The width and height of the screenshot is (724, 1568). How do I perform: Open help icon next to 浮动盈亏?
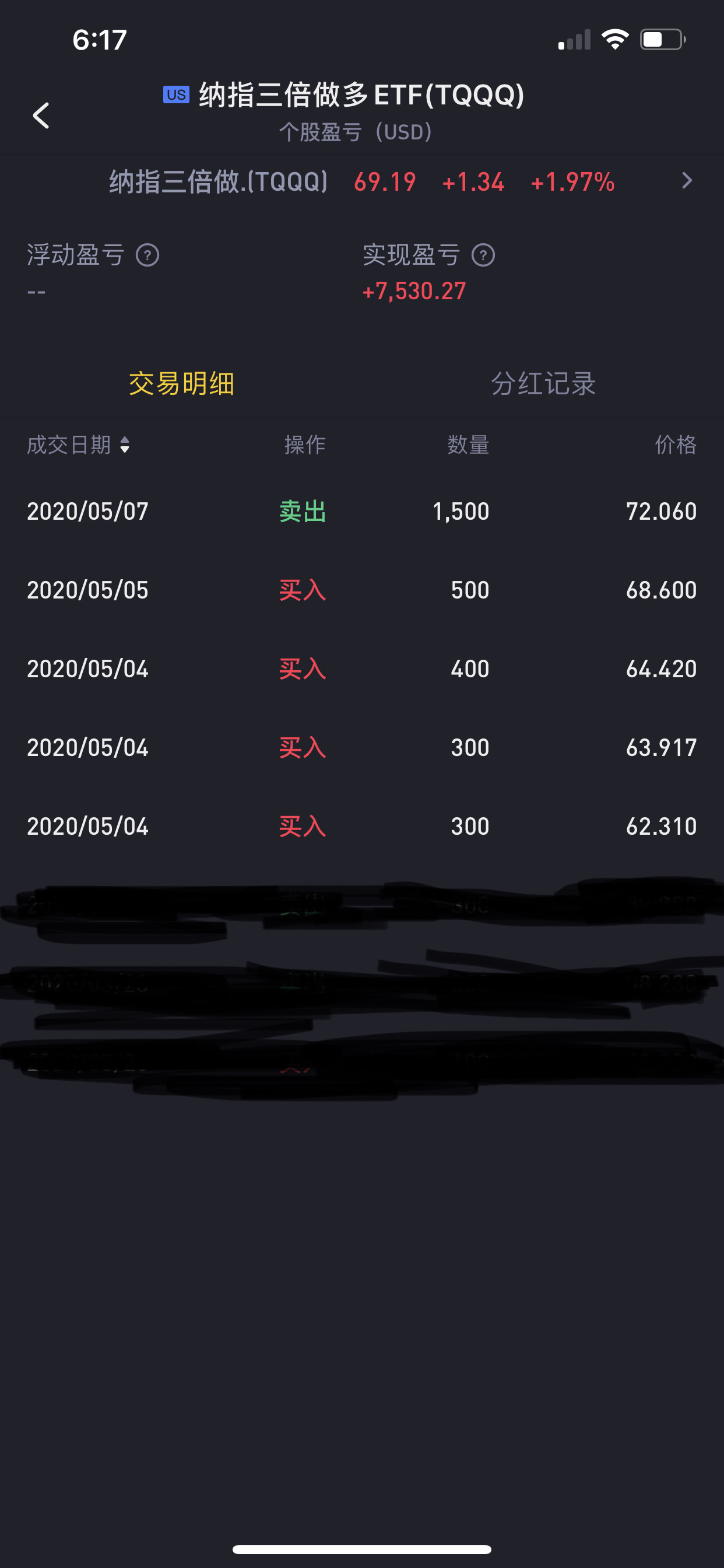coord(147,255)
